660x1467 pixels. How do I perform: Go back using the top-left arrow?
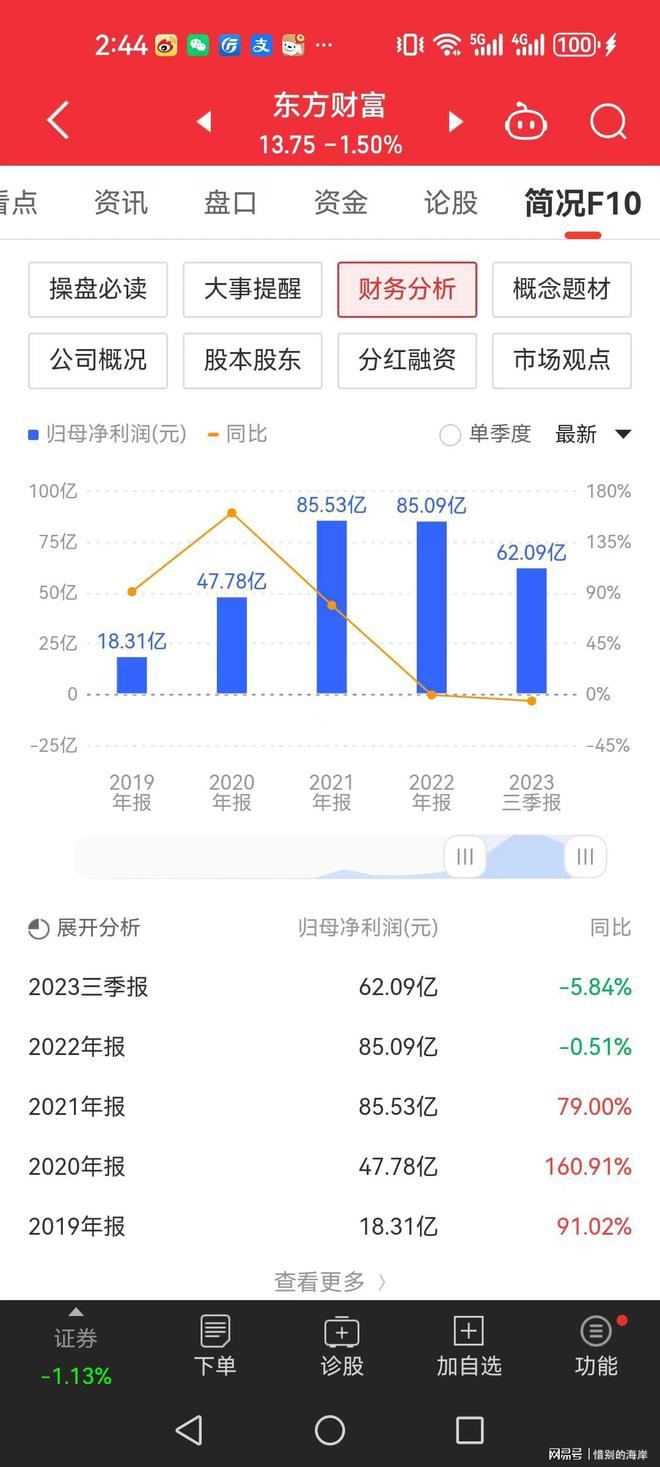coord(59,122)
